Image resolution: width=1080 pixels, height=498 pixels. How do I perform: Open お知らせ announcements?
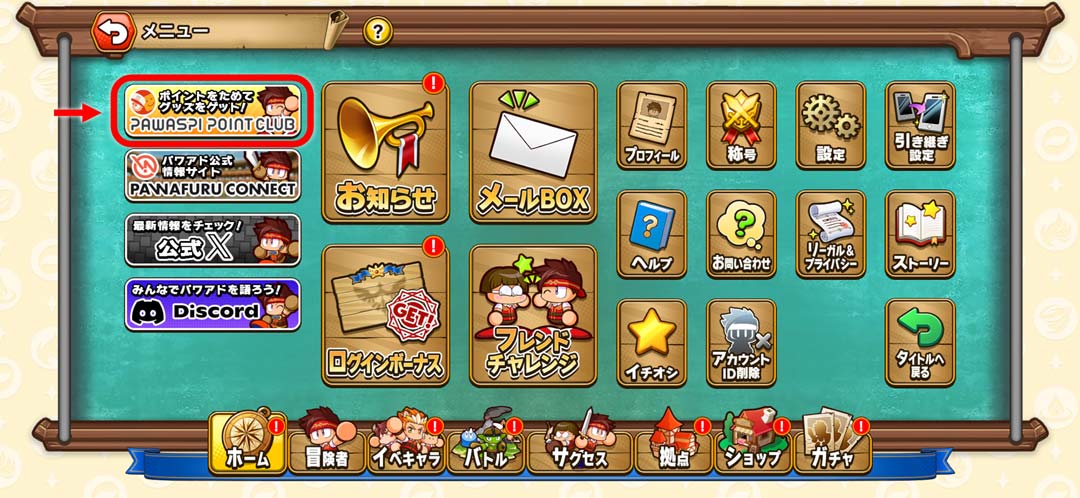386,152
